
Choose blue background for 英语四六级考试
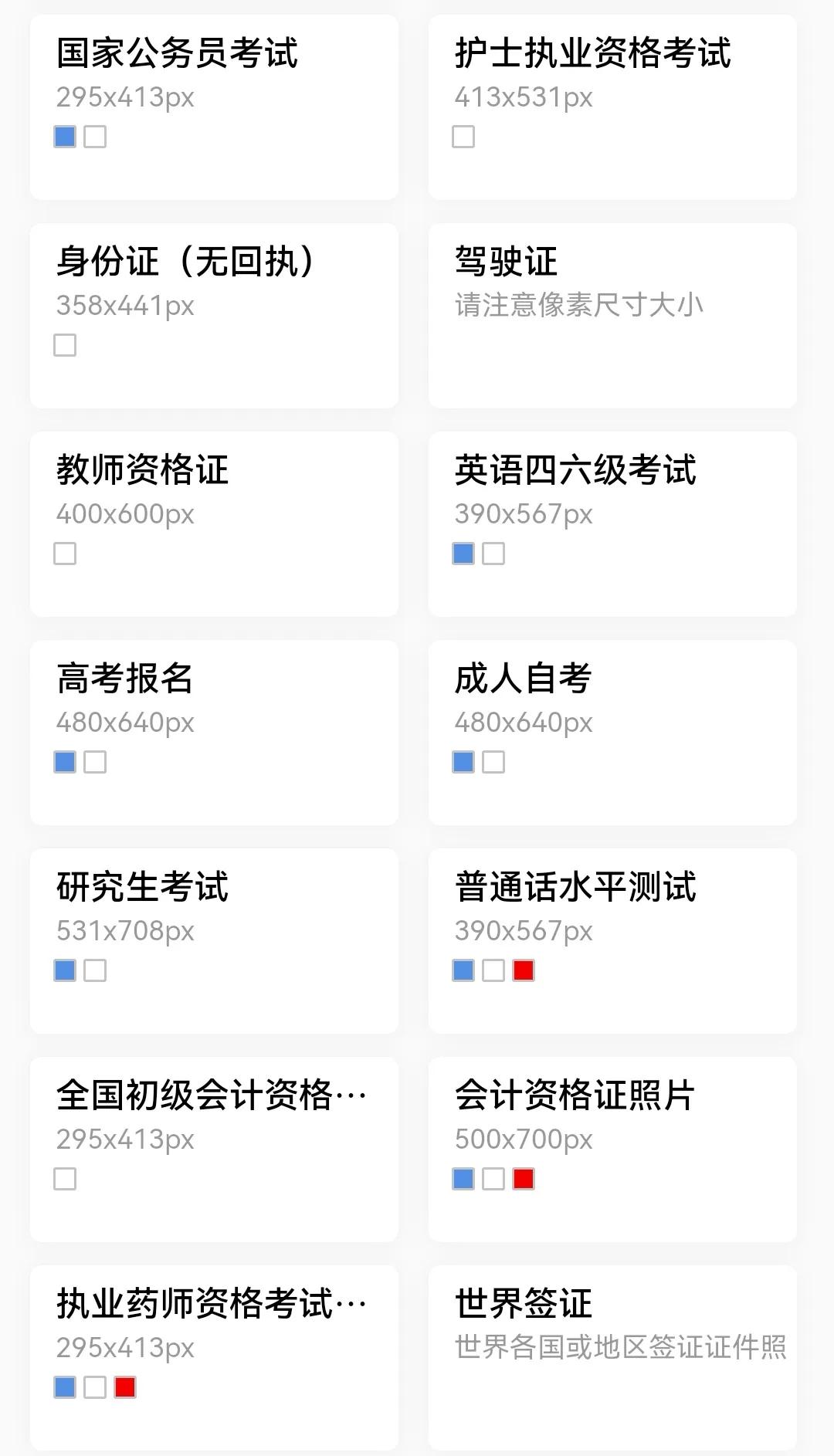tap(464, 554)
